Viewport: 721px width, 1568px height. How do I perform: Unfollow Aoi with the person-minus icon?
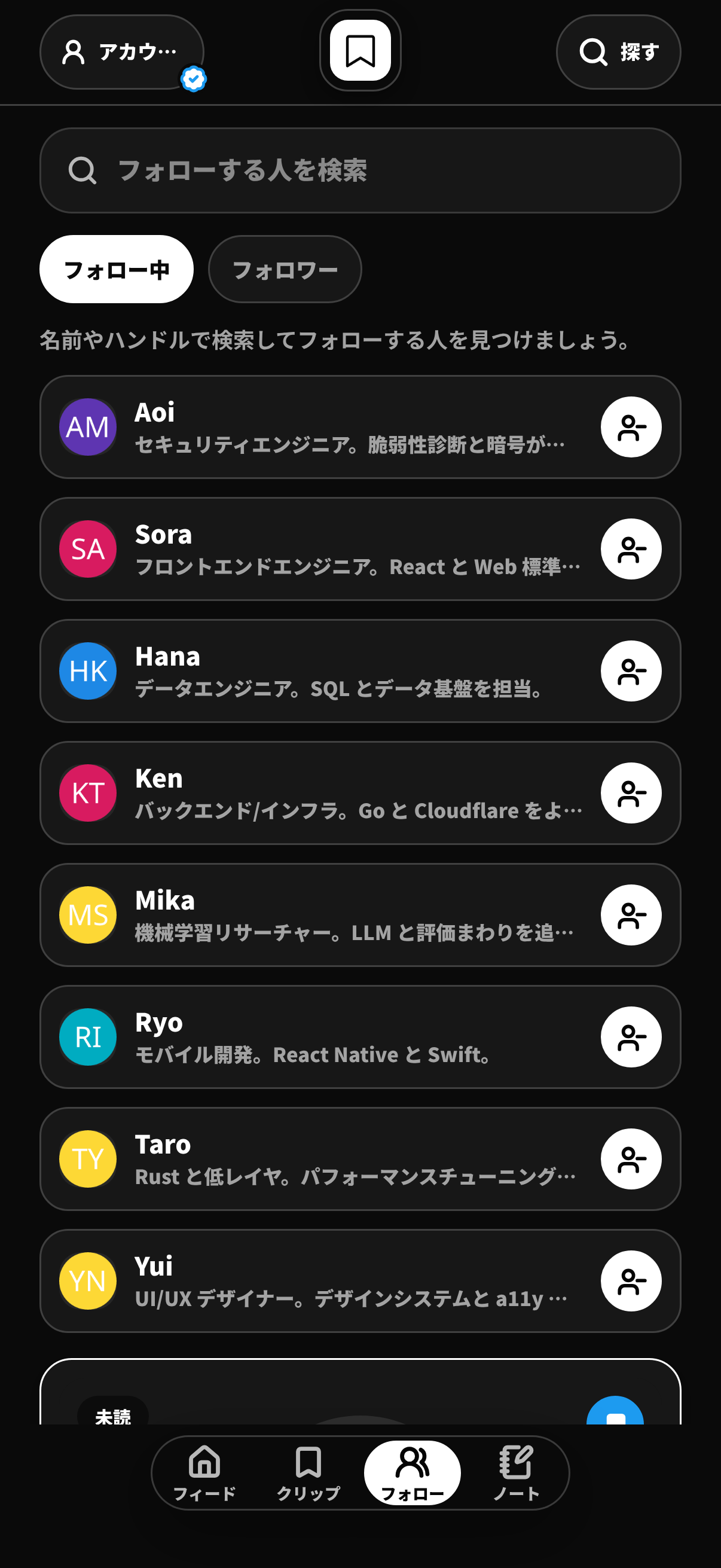pyautogui.click(x=631, y=428)
